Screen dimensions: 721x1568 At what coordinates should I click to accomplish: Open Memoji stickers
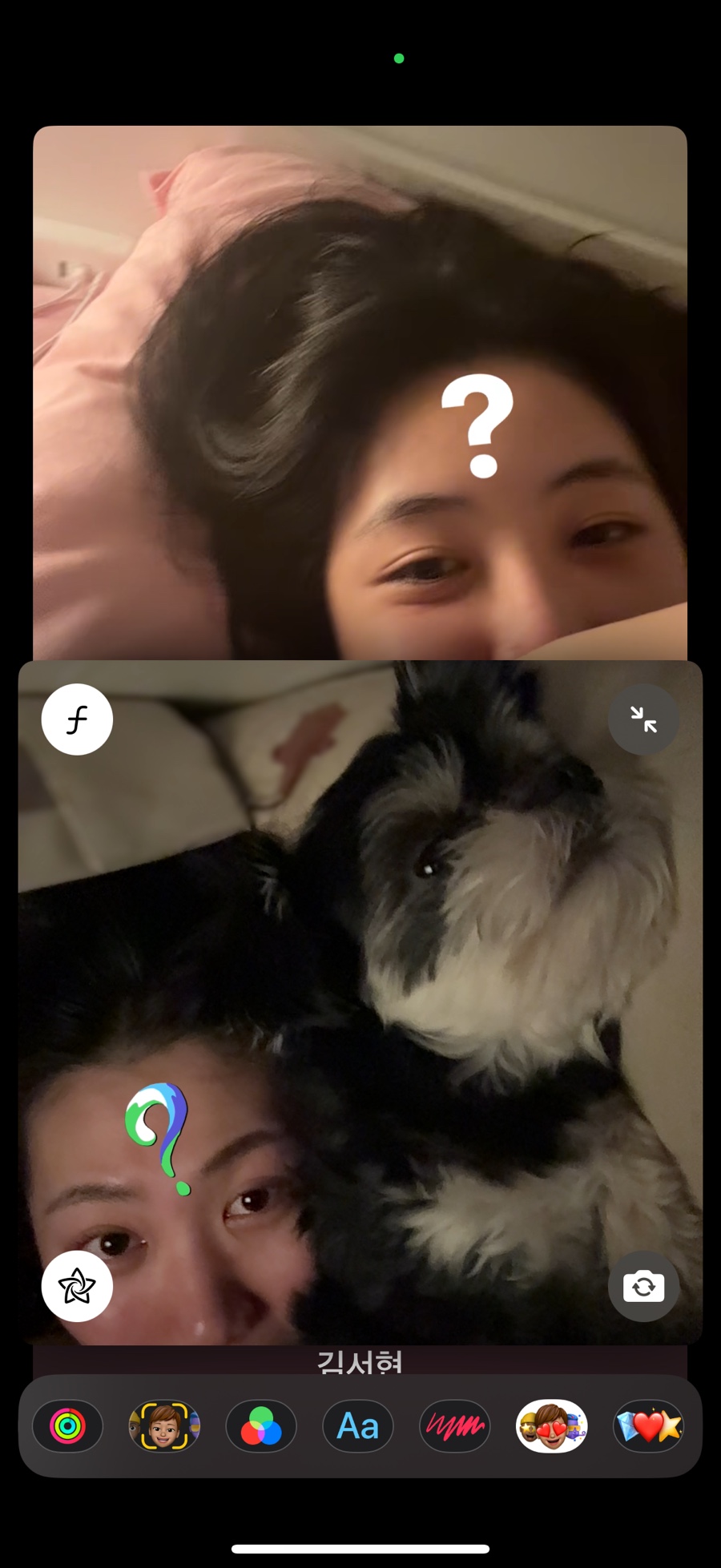(x=551, y=1426)
